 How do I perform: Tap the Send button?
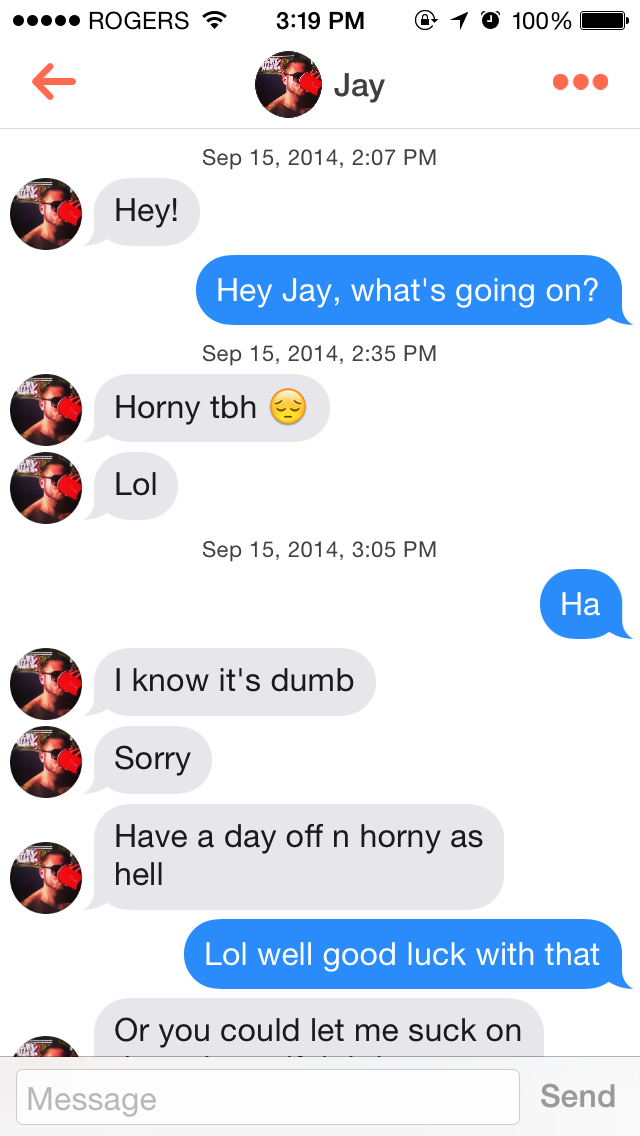[577, 1096]
